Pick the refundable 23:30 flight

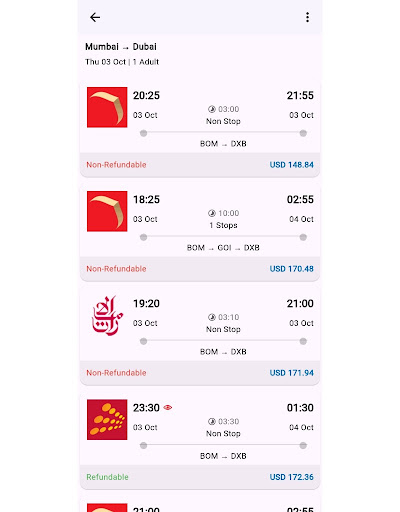[200, 440]
